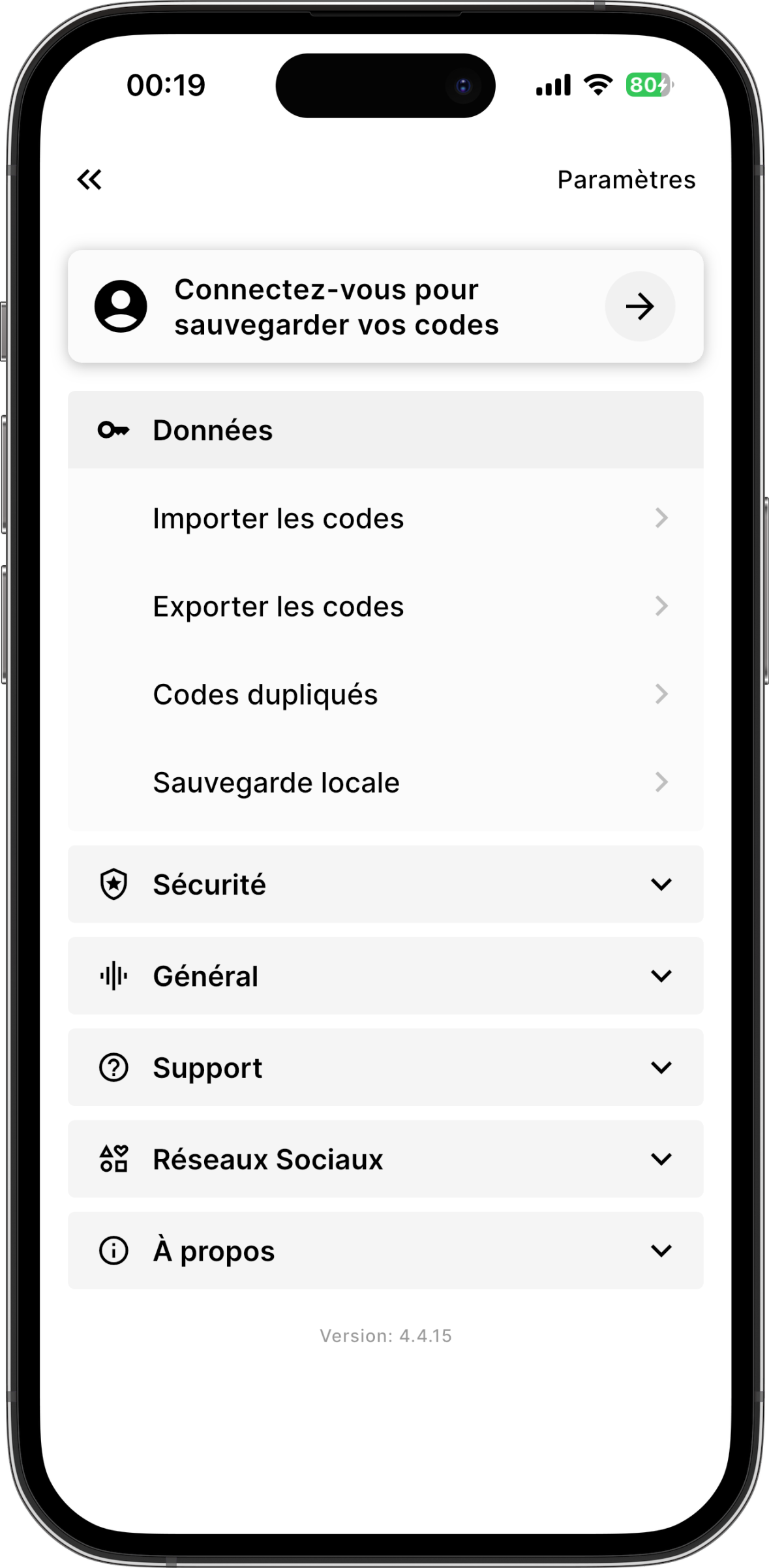769x1568 pixels.
Task: Tap the double-chevron back icon
Action: (89, 179)
